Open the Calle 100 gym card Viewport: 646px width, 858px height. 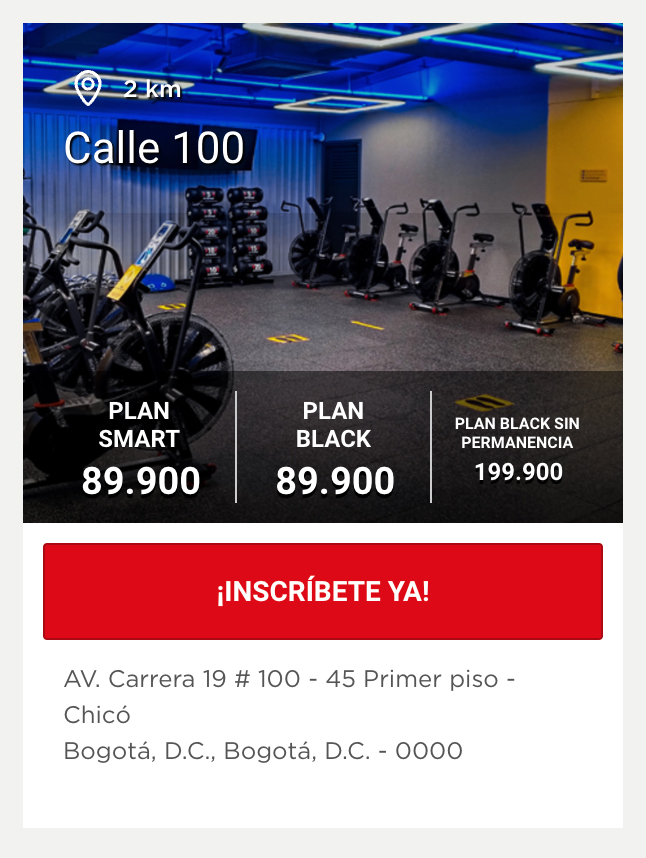click(154, 148)
